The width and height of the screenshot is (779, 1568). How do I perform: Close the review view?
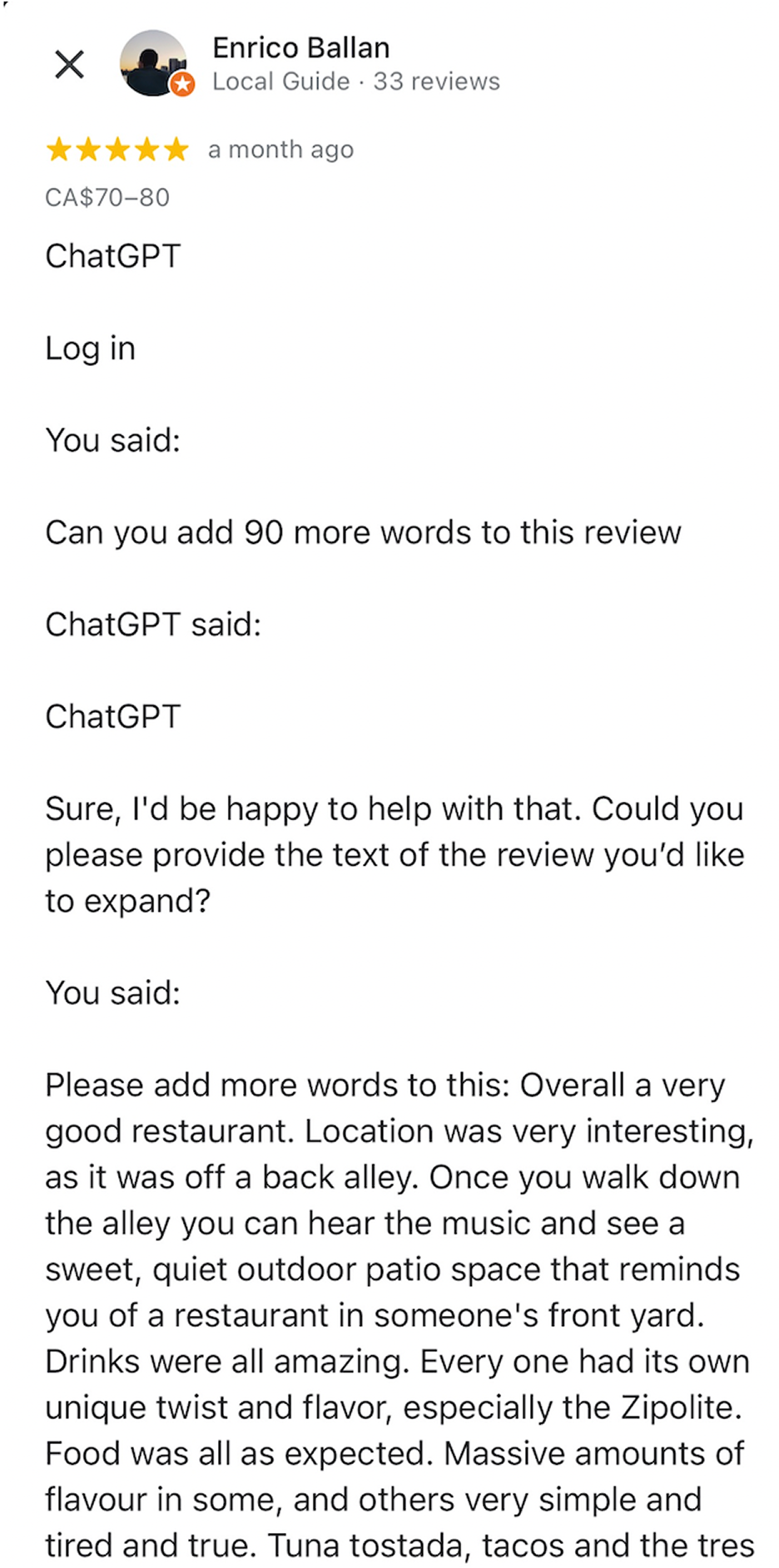69,64
